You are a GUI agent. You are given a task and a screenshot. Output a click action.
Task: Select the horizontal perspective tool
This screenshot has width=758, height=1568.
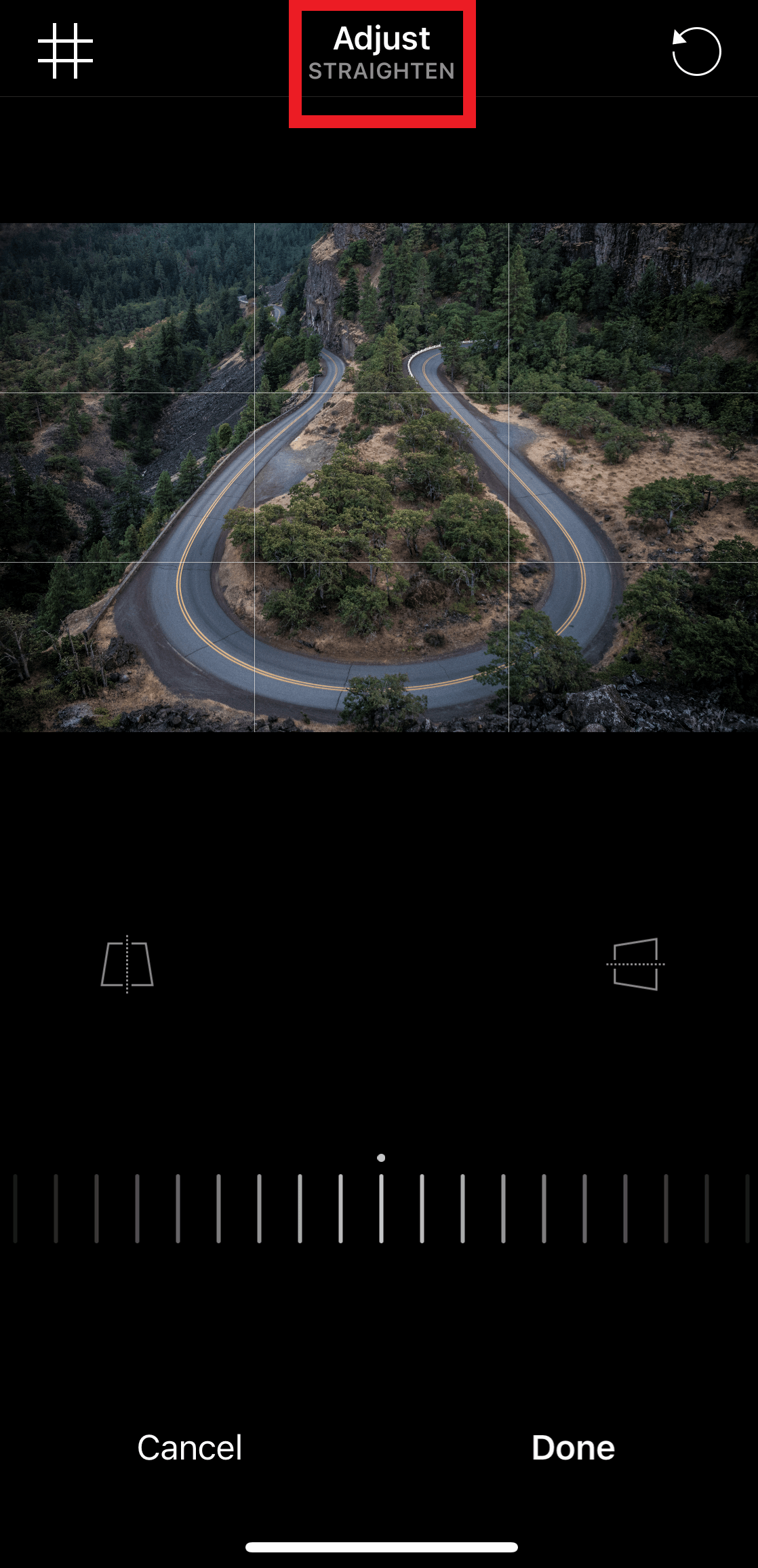[635, 964]
